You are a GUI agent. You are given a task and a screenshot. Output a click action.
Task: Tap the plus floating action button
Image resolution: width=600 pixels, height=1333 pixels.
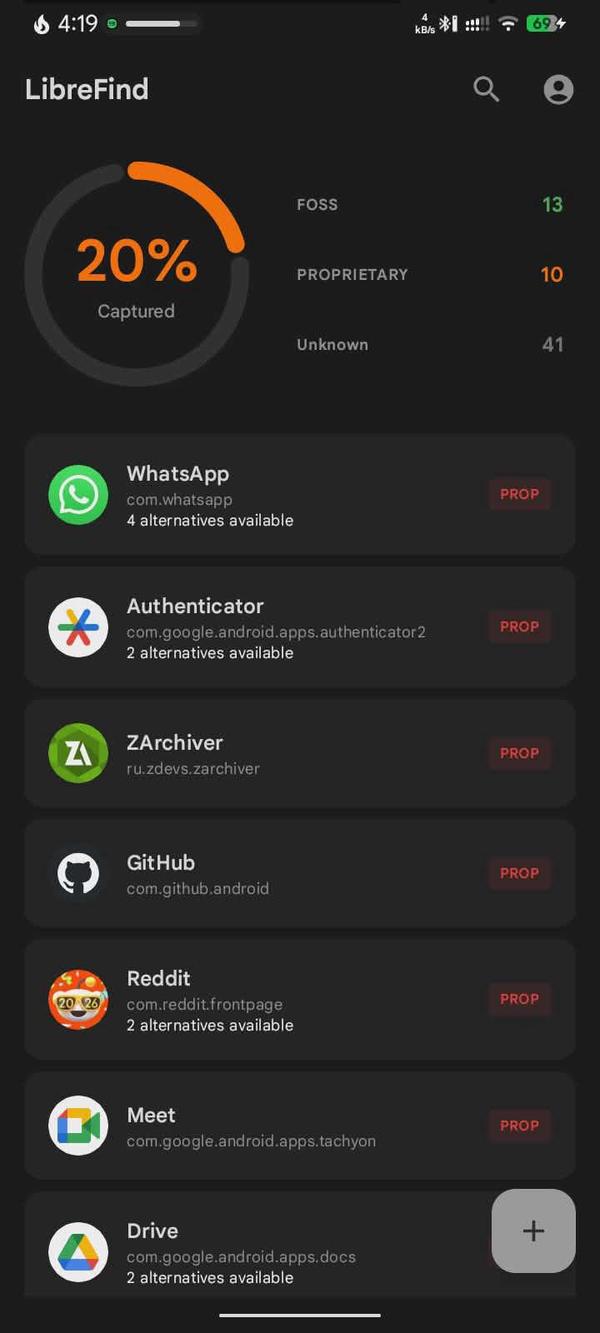coord(534,1231)
